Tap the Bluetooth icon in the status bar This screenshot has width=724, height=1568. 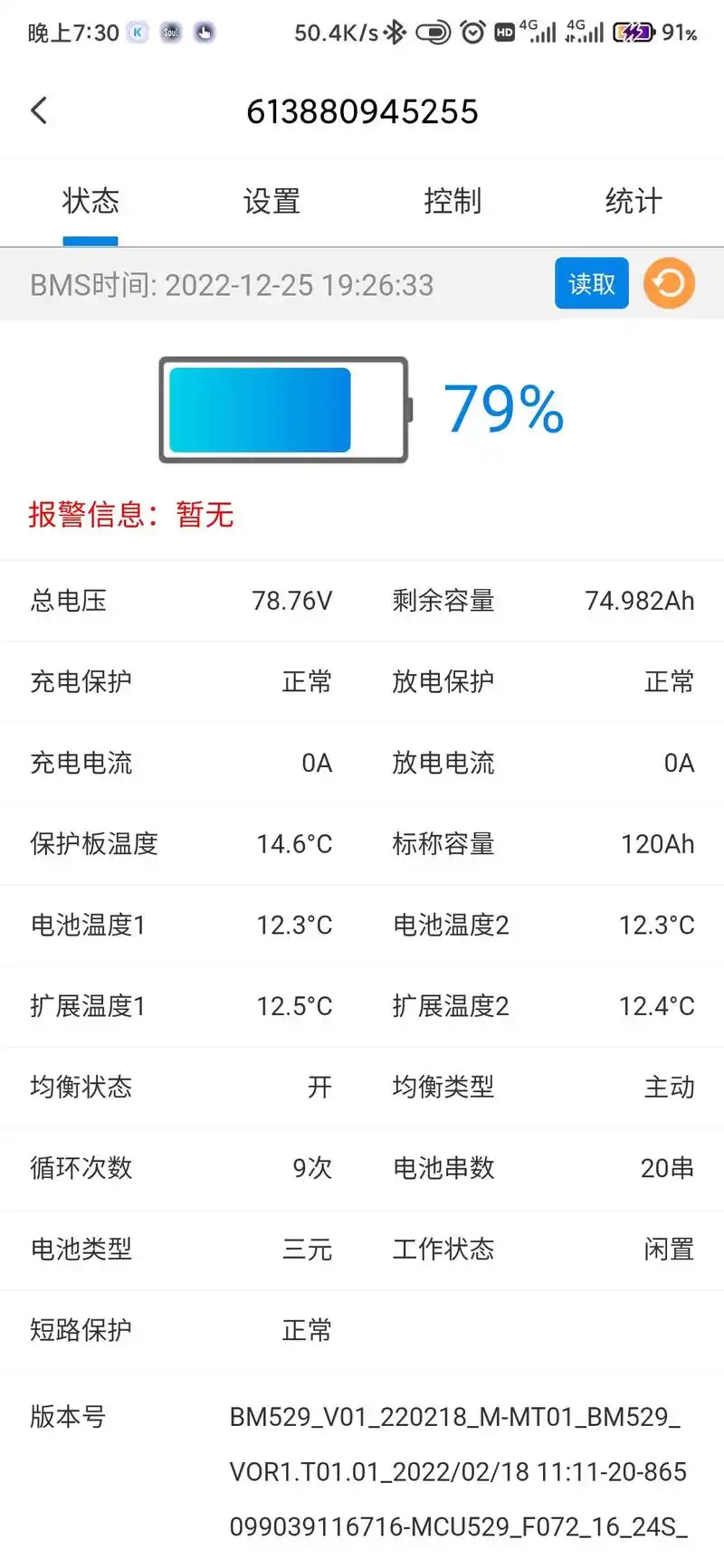coord(395,32)
